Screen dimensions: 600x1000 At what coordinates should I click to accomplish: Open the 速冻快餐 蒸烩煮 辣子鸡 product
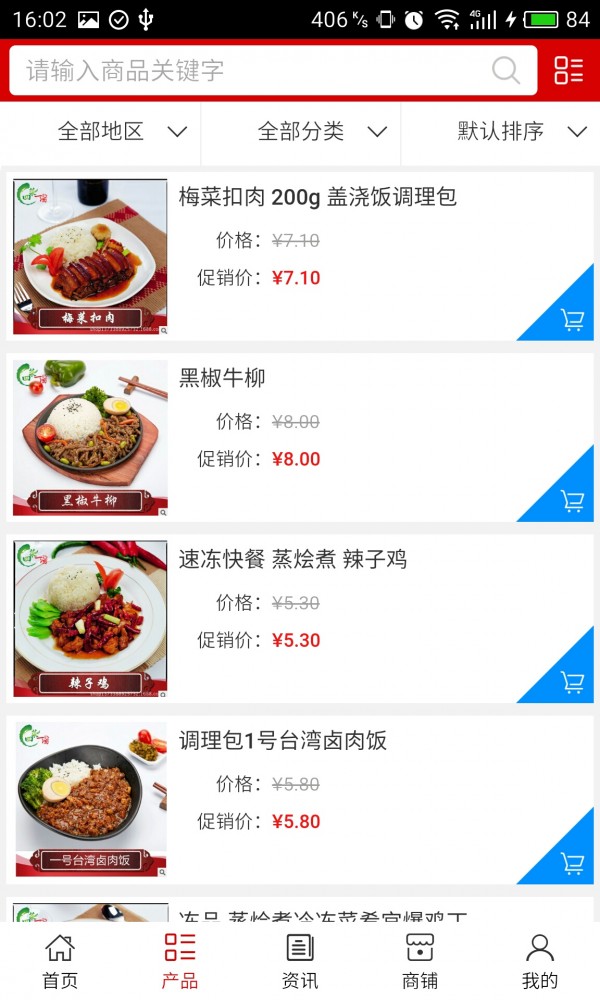292,559
